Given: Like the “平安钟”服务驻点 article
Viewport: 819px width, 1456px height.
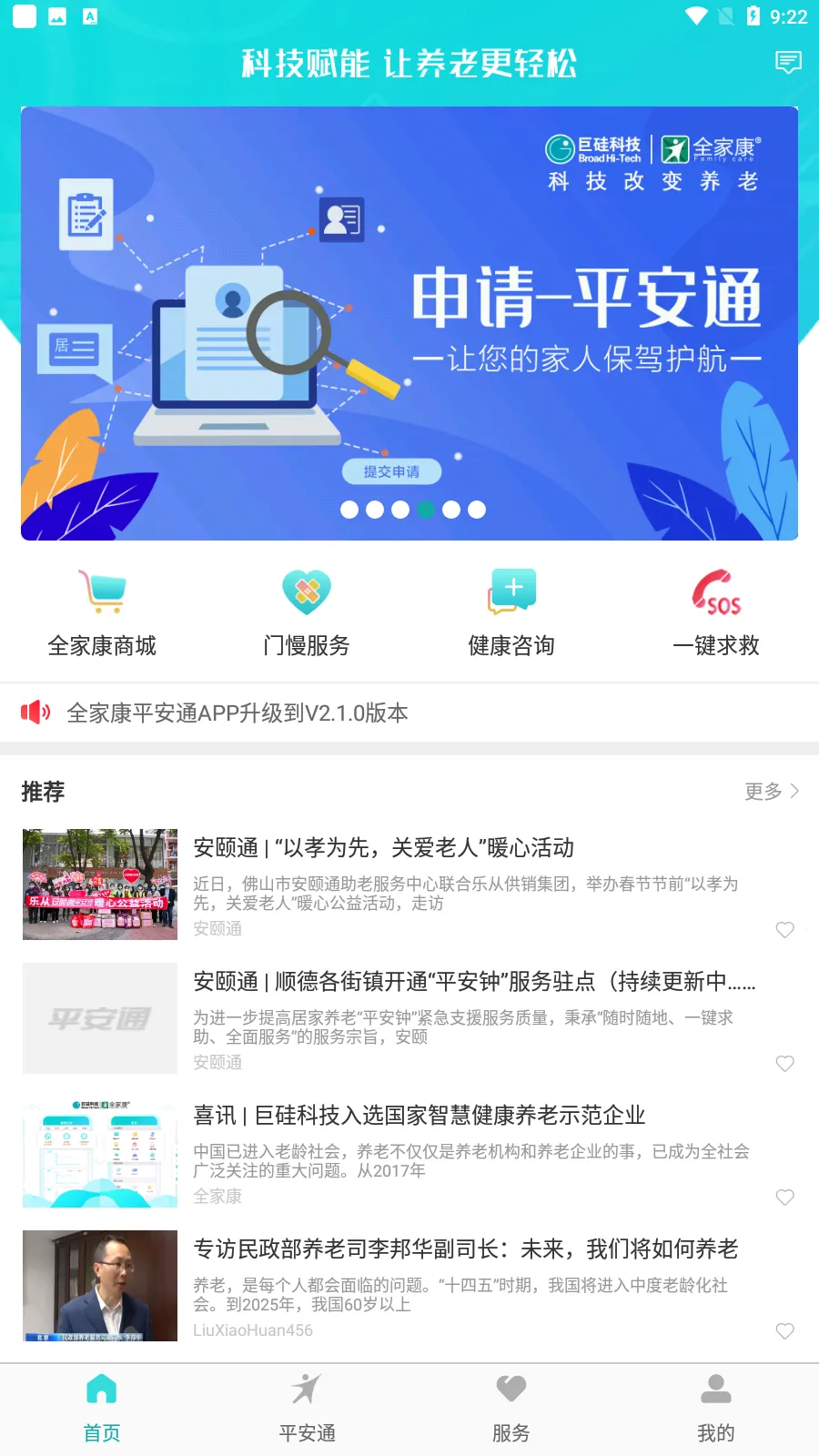Looking at the screenshot, I should tap(784, 1063).
